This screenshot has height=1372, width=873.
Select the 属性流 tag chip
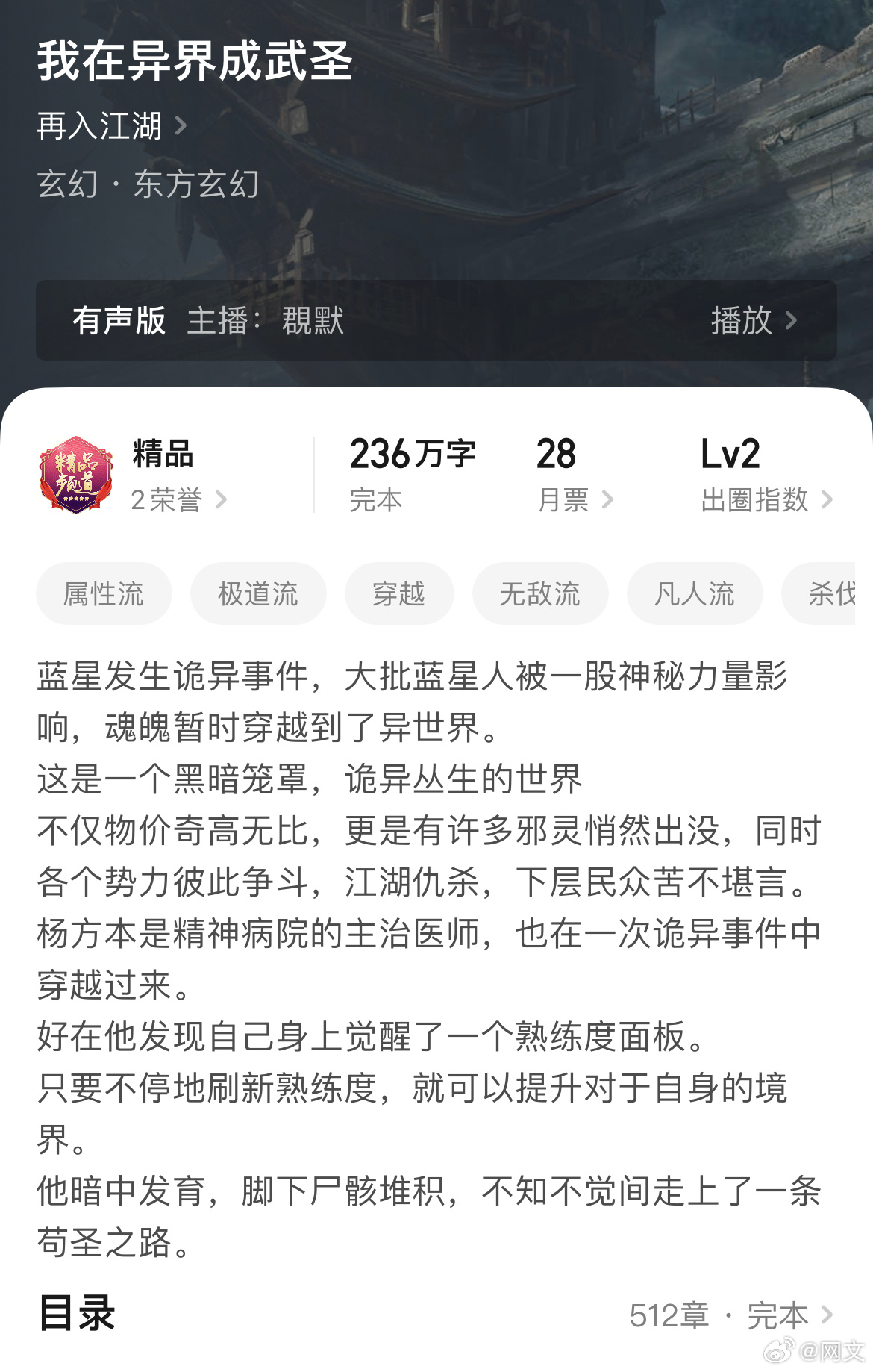[x=104, y=594]
